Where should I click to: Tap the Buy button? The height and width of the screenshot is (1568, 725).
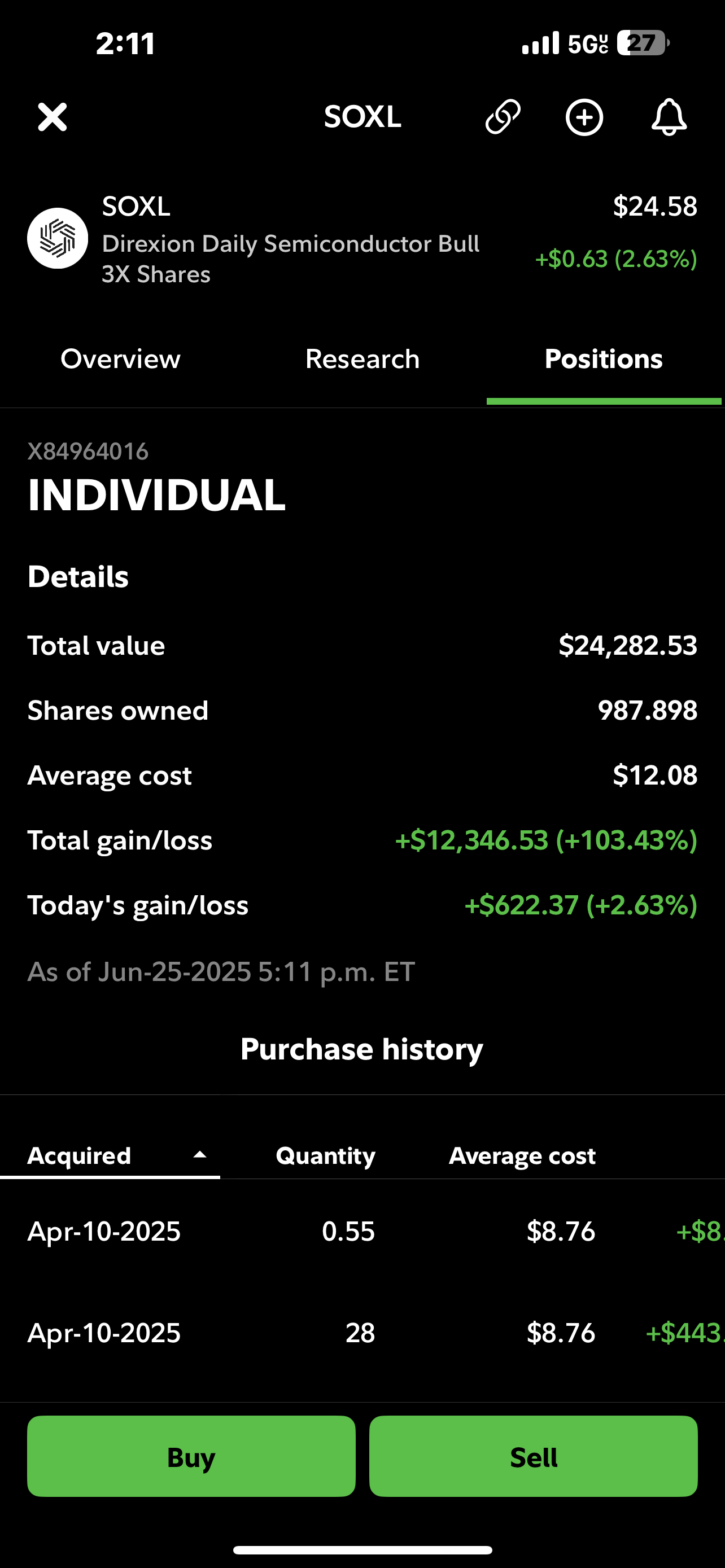point(191,1456)
